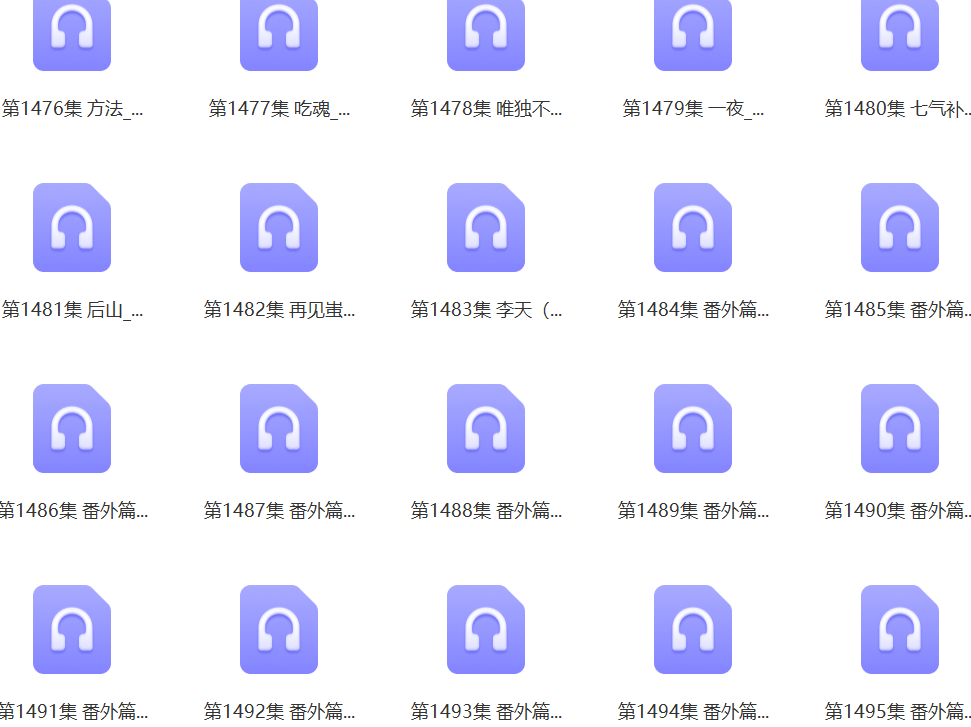
Task: Open the 第1493集 番外篇 file
Action: 486,630
